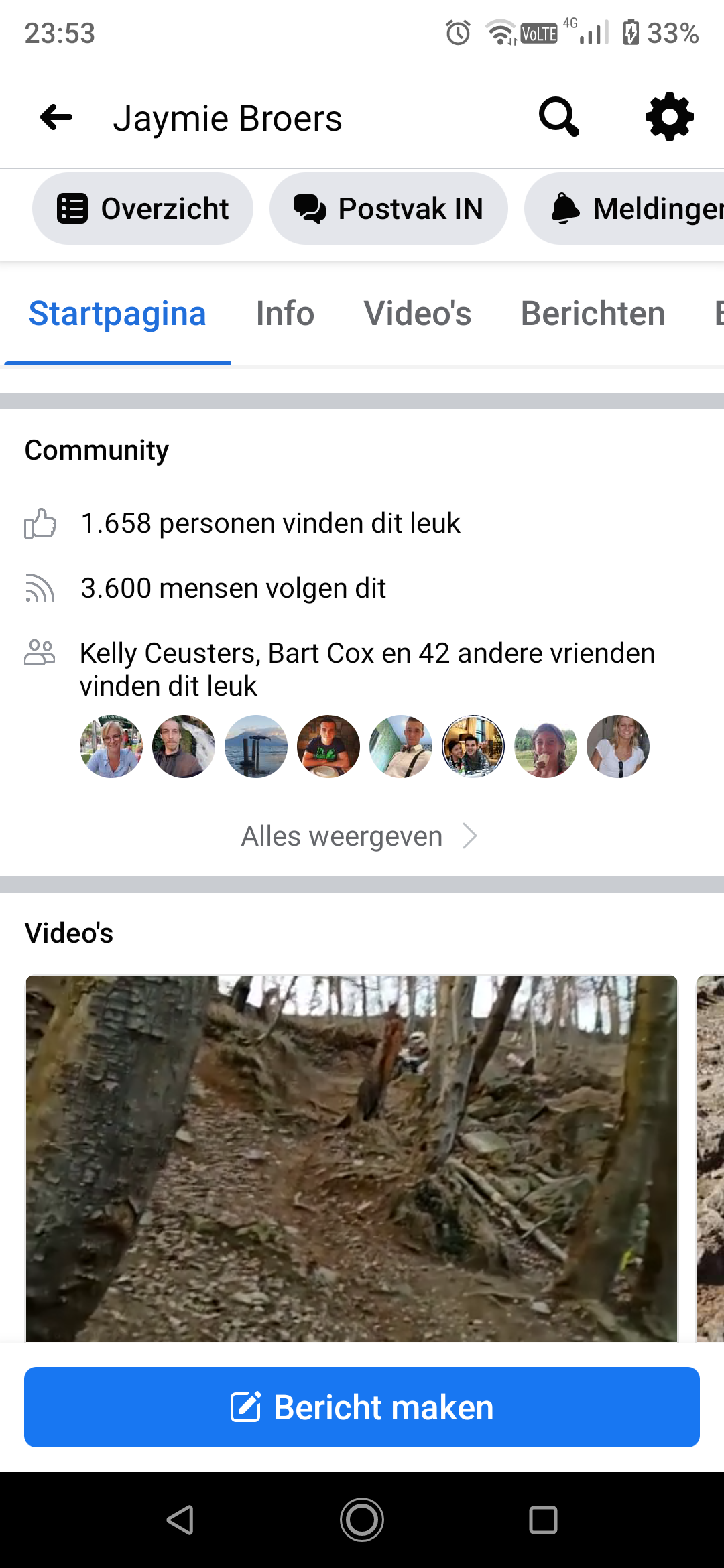Switch to the Berichten tab

[x=593, y=314]
